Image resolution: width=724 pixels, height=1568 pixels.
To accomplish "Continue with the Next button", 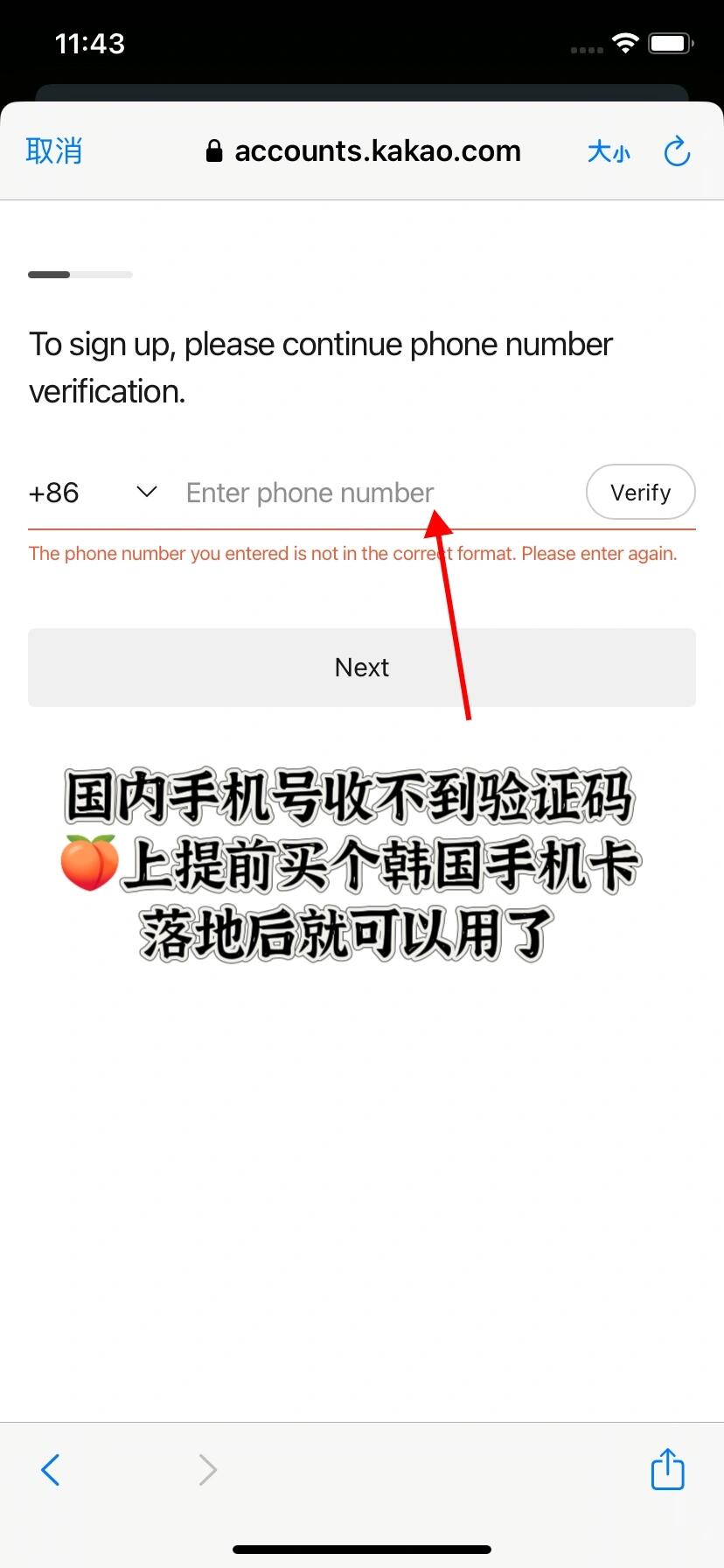I will 362,668.
